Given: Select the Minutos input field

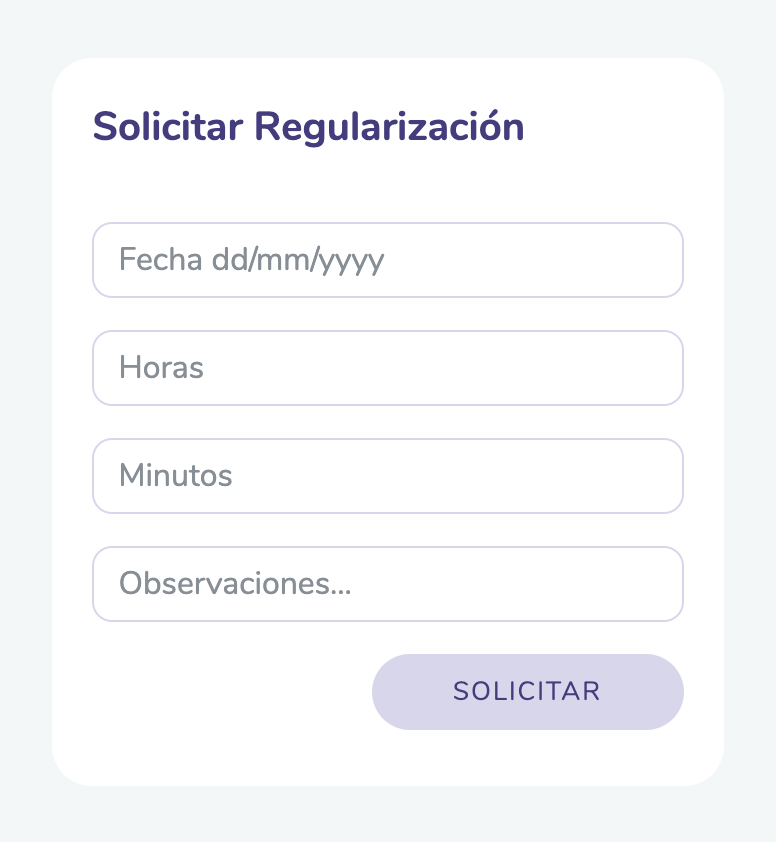Looking at the screenshot, I should (x=388, y=476).
